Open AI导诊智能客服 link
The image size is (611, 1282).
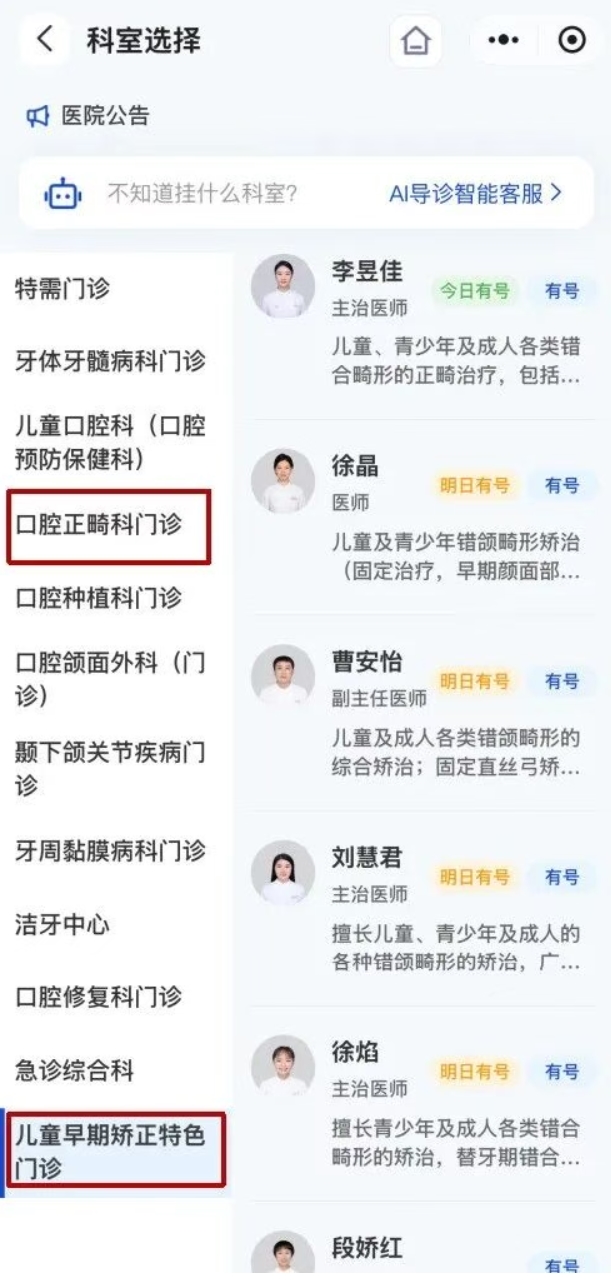tap(476, 193)
